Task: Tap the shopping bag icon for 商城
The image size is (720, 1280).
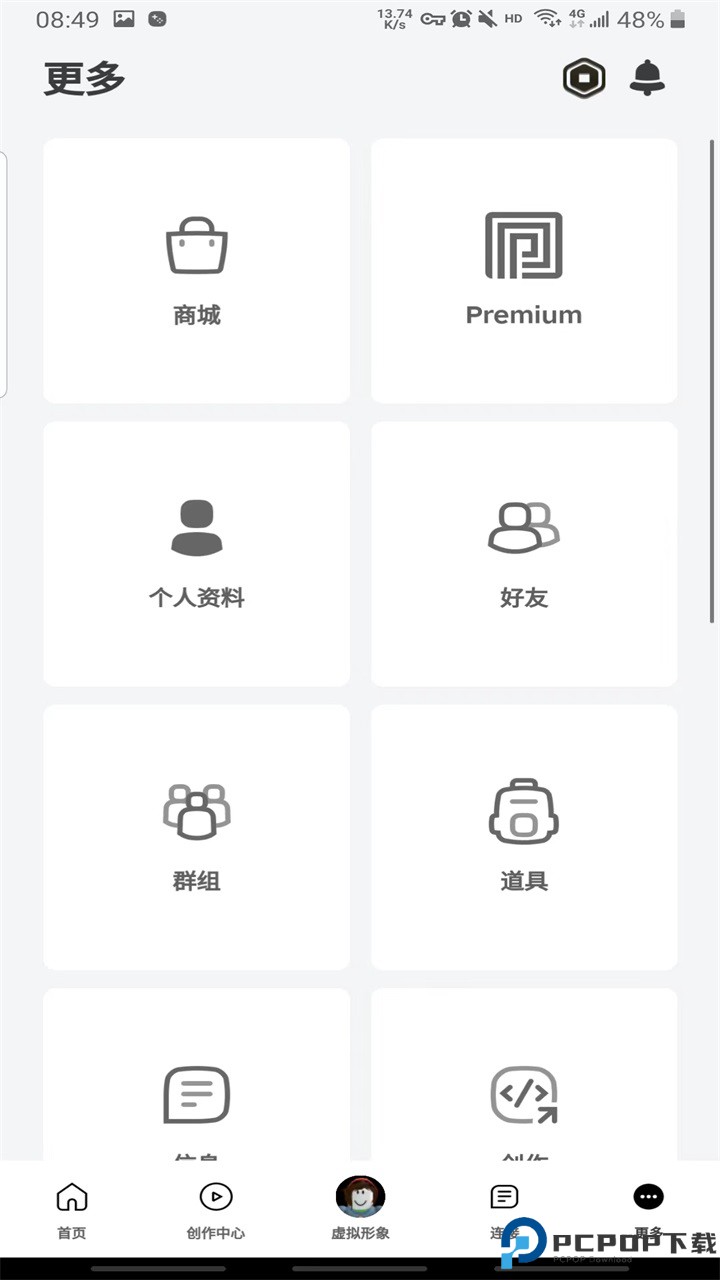Action: tap(196, 243)
